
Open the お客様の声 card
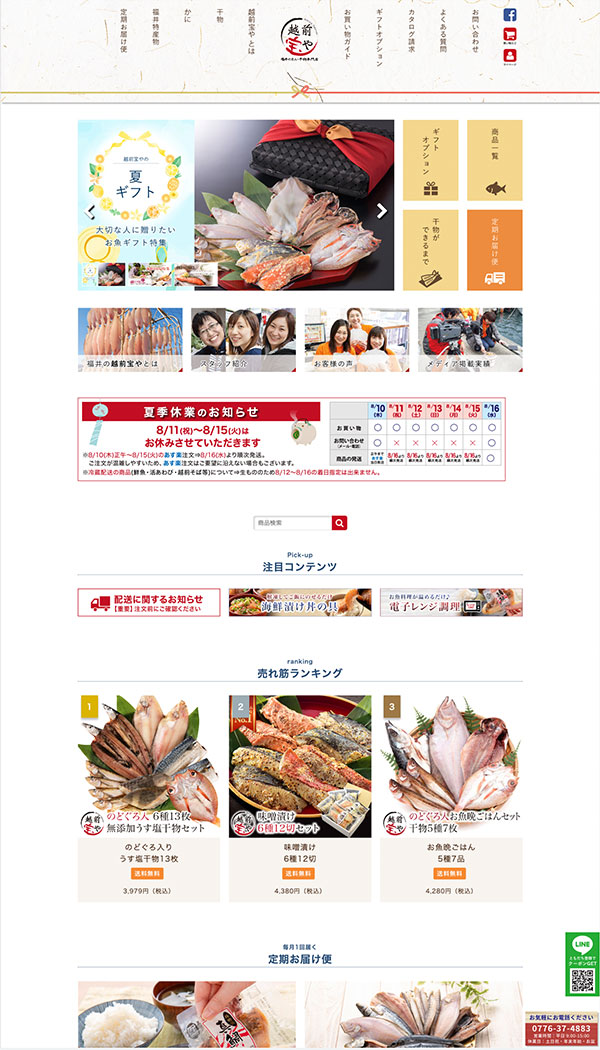pyautogui.click(x=357, y=340)
